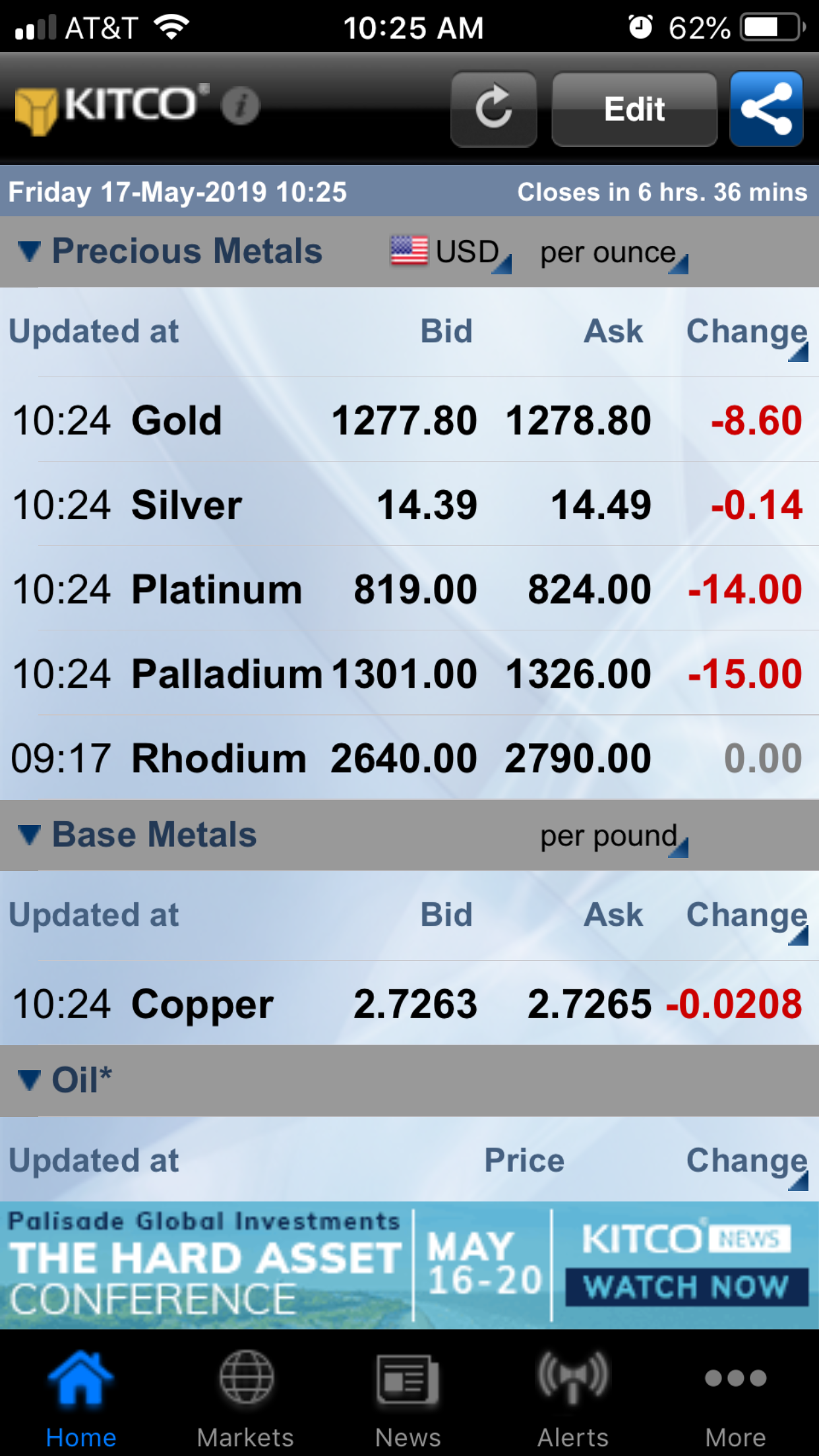Change the per ounce unit
Viewport: 819px width, 1456px height.
pyautogui.click(x=614, y=253)
